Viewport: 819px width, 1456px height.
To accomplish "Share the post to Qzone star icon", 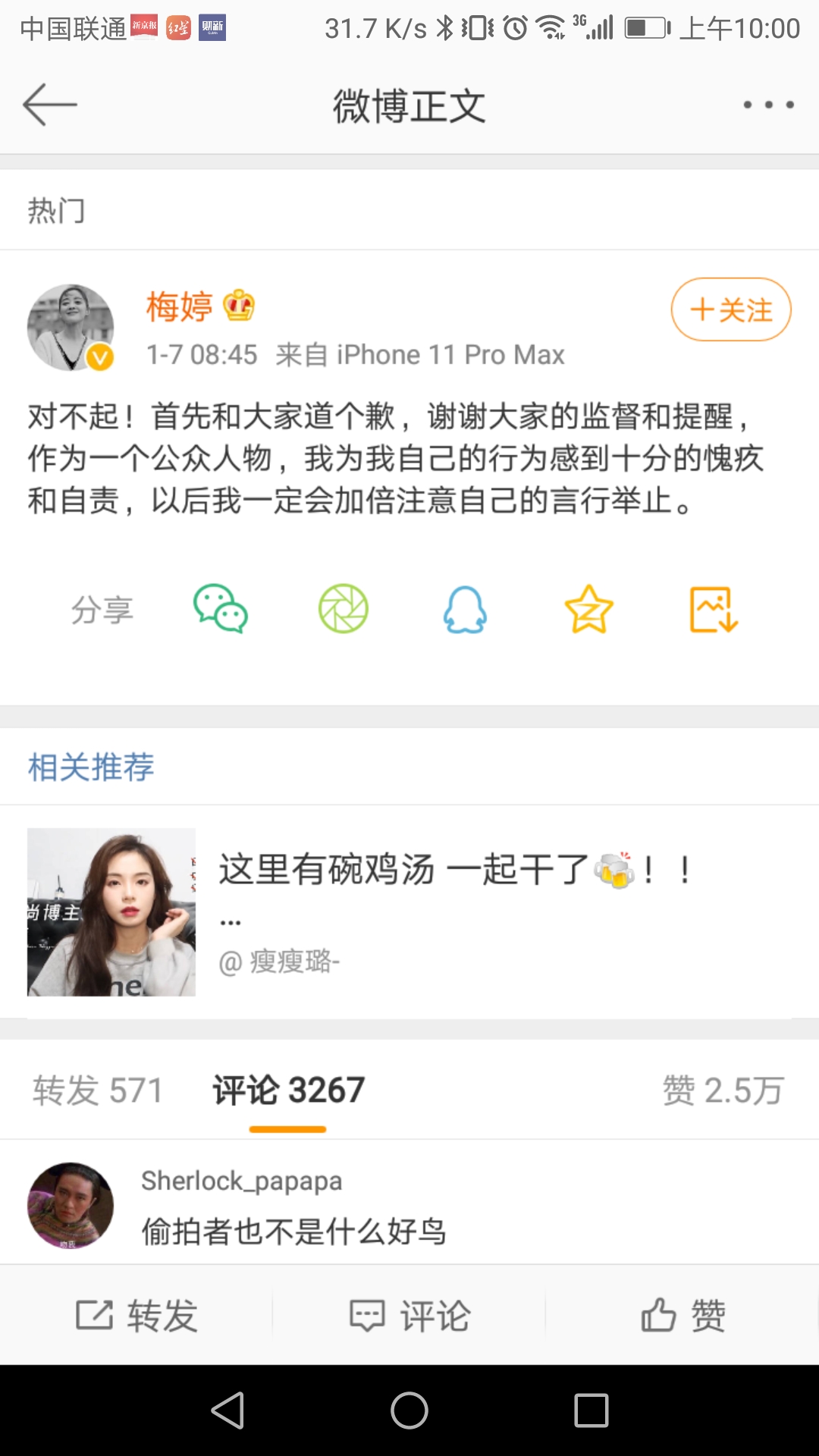I will click(x=588, y=609).
